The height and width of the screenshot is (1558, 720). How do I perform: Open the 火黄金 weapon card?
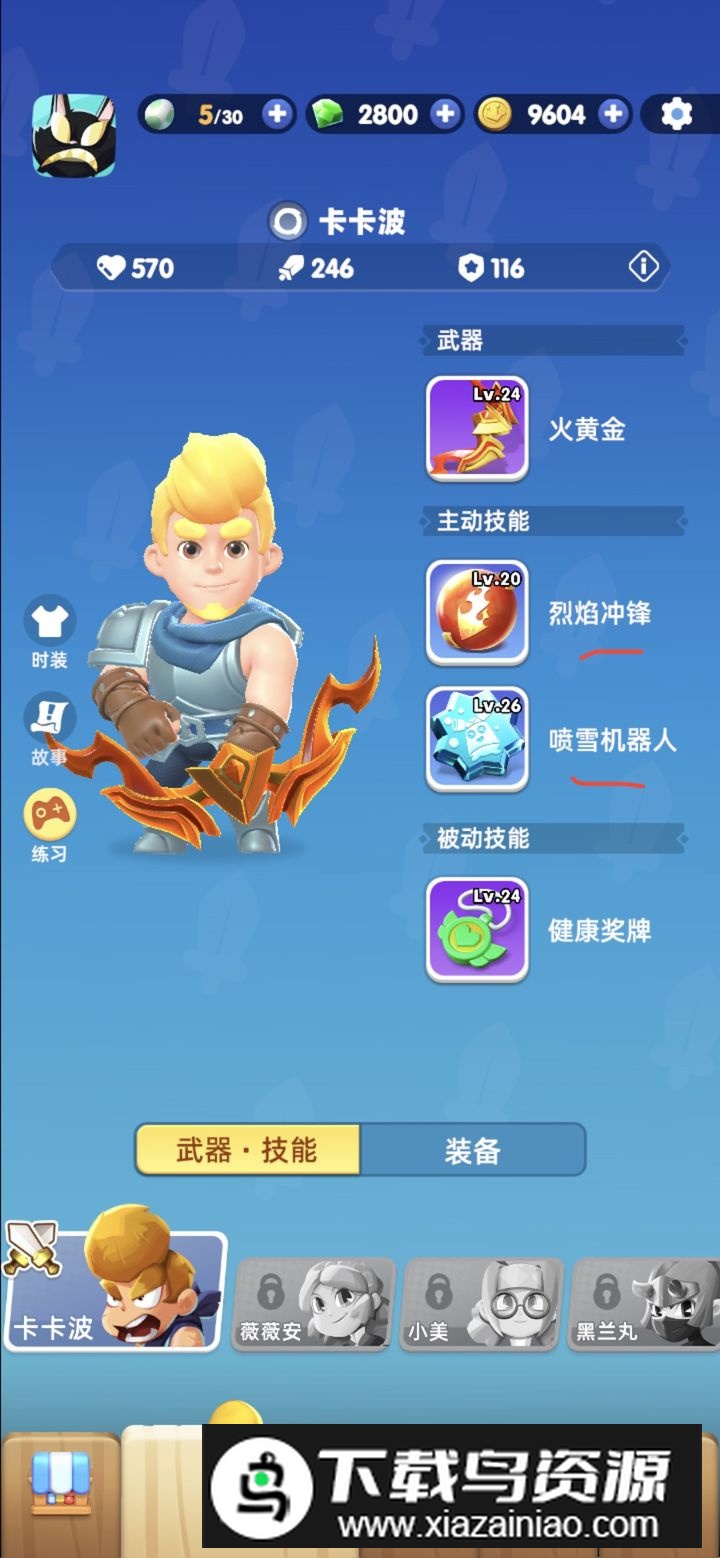(x=477, y=429)
